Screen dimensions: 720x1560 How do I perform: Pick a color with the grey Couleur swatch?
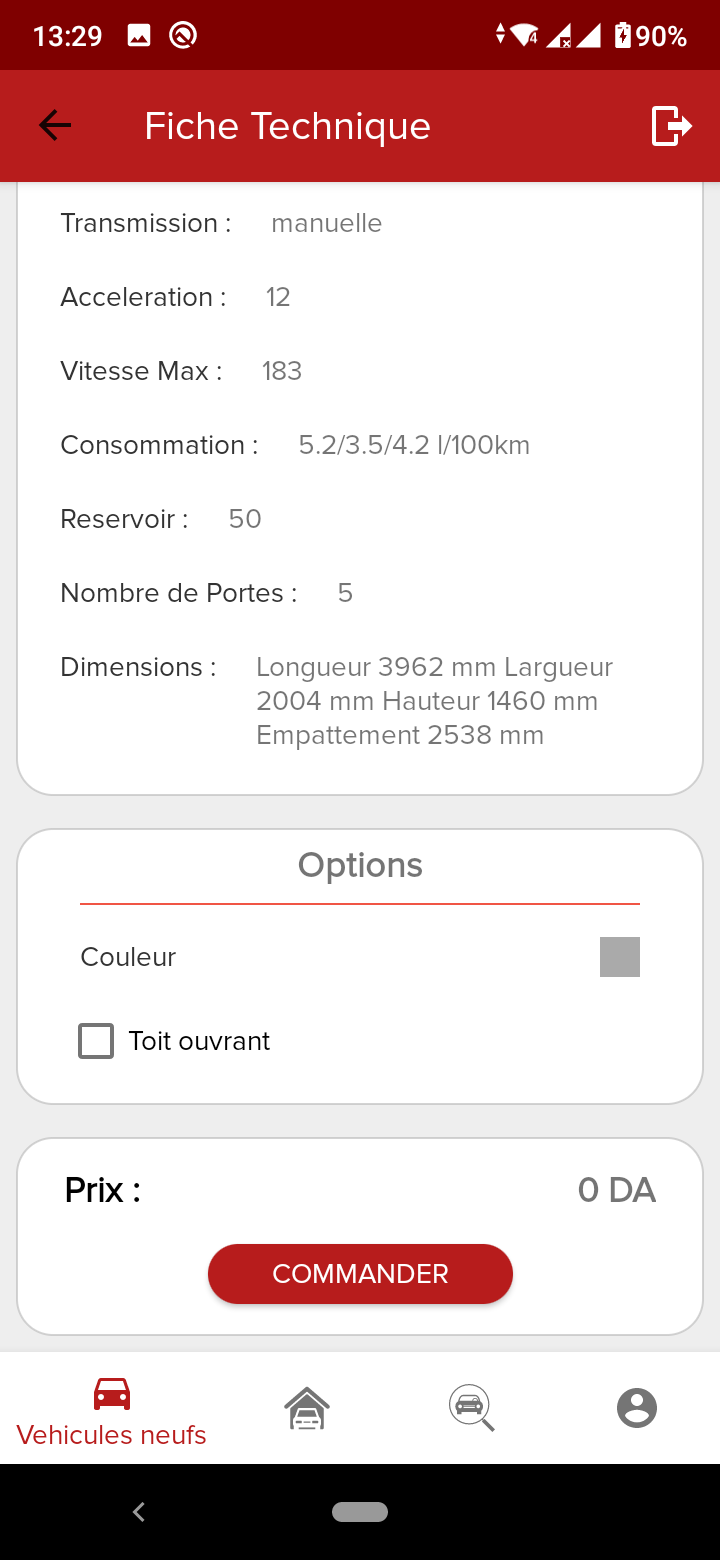coord(620,957)
